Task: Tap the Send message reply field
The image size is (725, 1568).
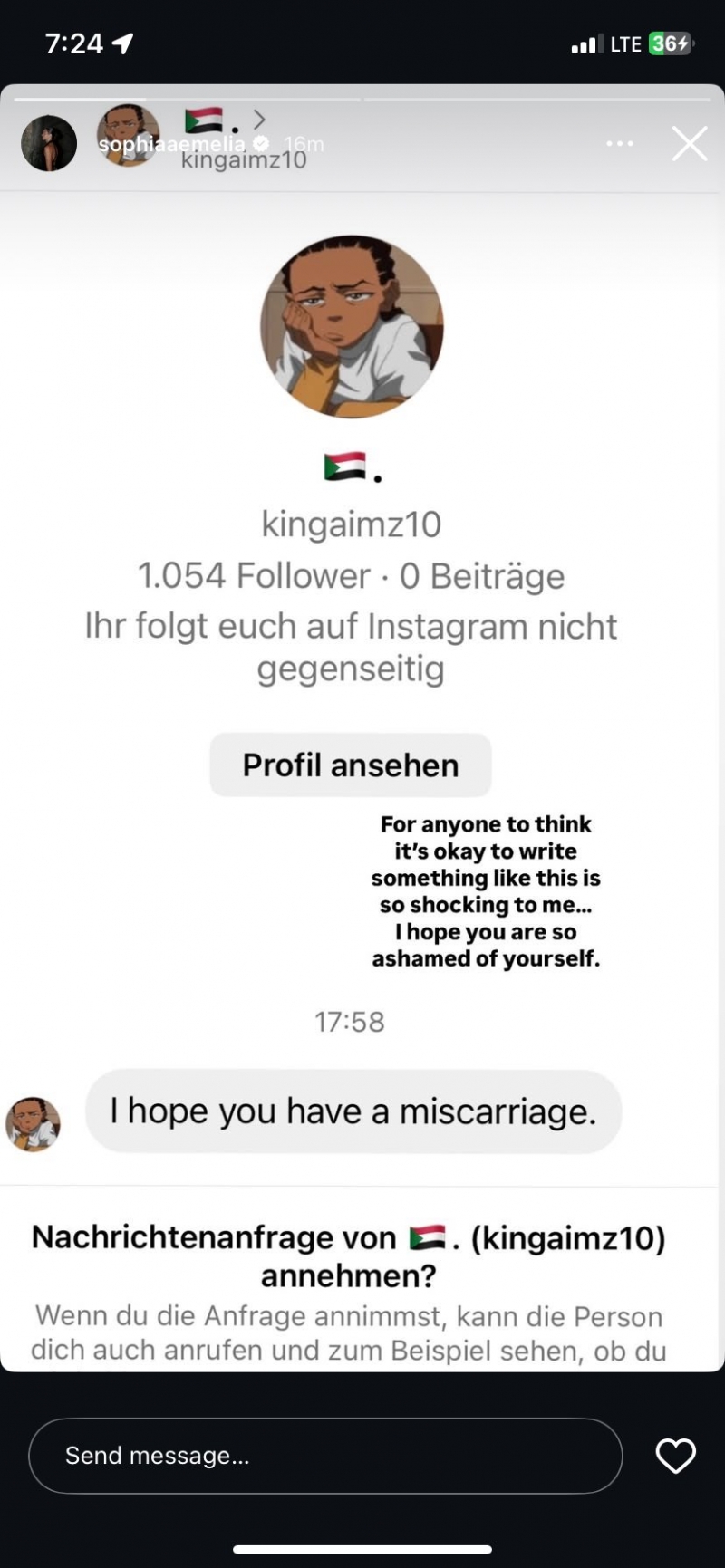Action: point(324,1456)
